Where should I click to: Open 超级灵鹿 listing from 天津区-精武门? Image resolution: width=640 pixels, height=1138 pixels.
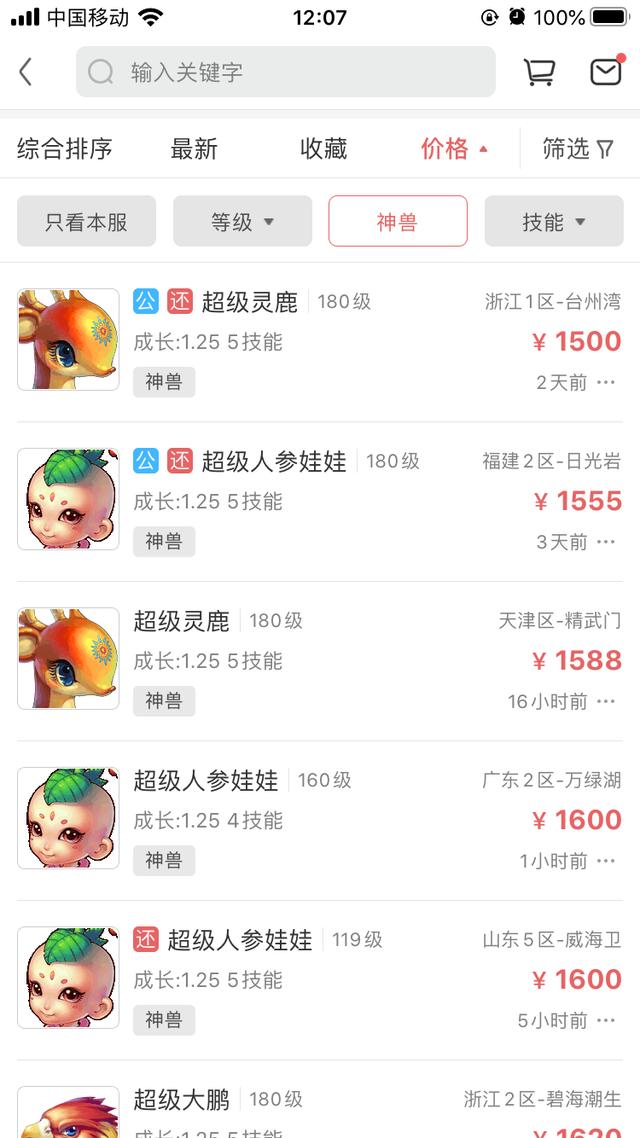320,661
